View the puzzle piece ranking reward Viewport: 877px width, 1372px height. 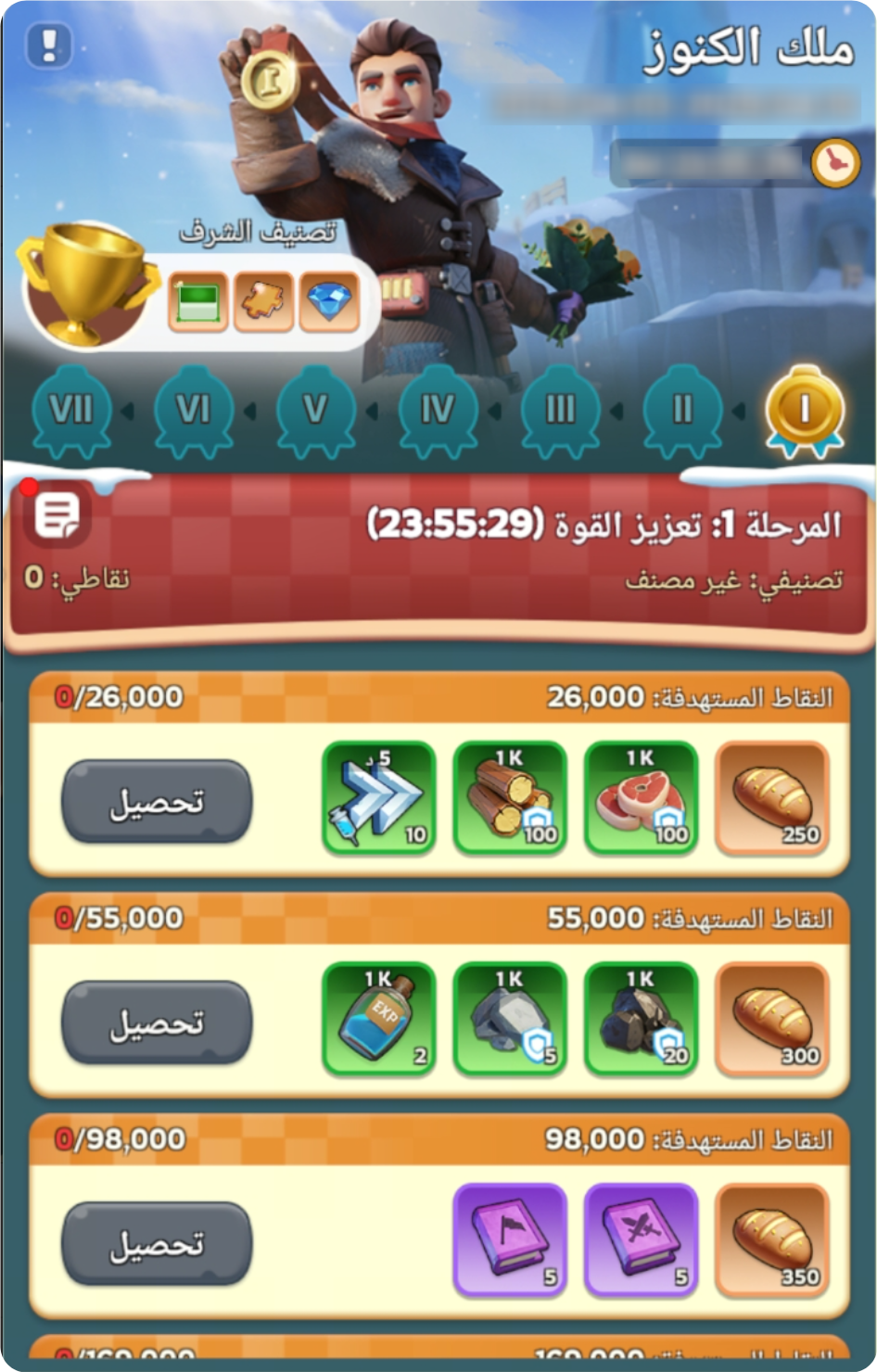tap(264, 302)
